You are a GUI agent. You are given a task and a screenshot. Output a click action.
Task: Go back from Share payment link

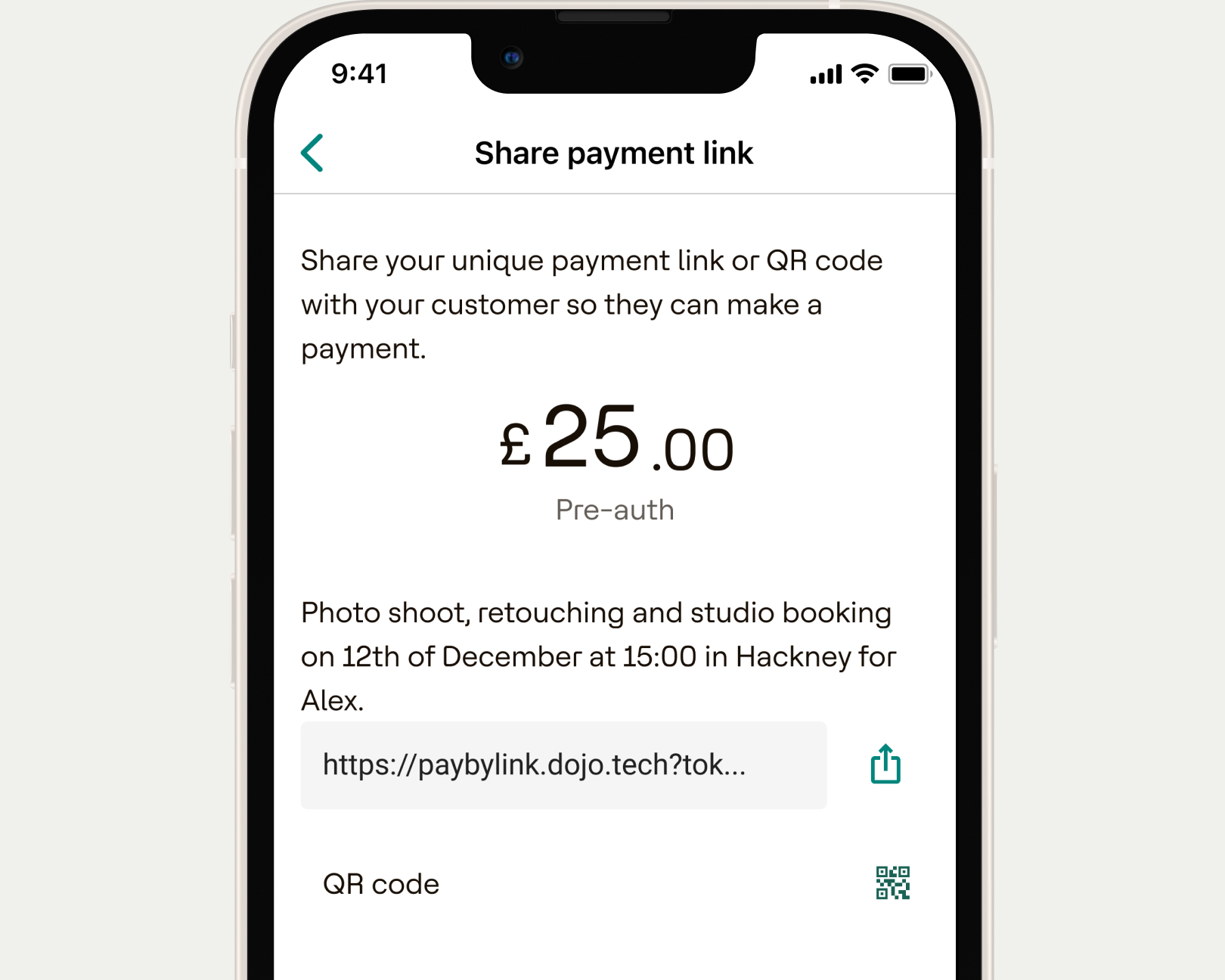click(312, 154)
